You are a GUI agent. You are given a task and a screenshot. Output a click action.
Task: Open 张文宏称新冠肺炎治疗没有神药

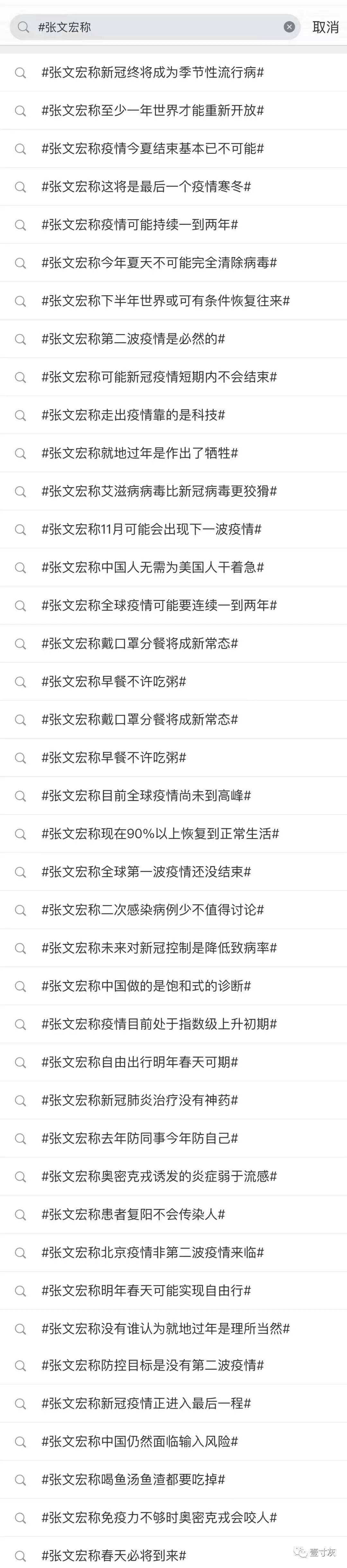pos(173,1101)
